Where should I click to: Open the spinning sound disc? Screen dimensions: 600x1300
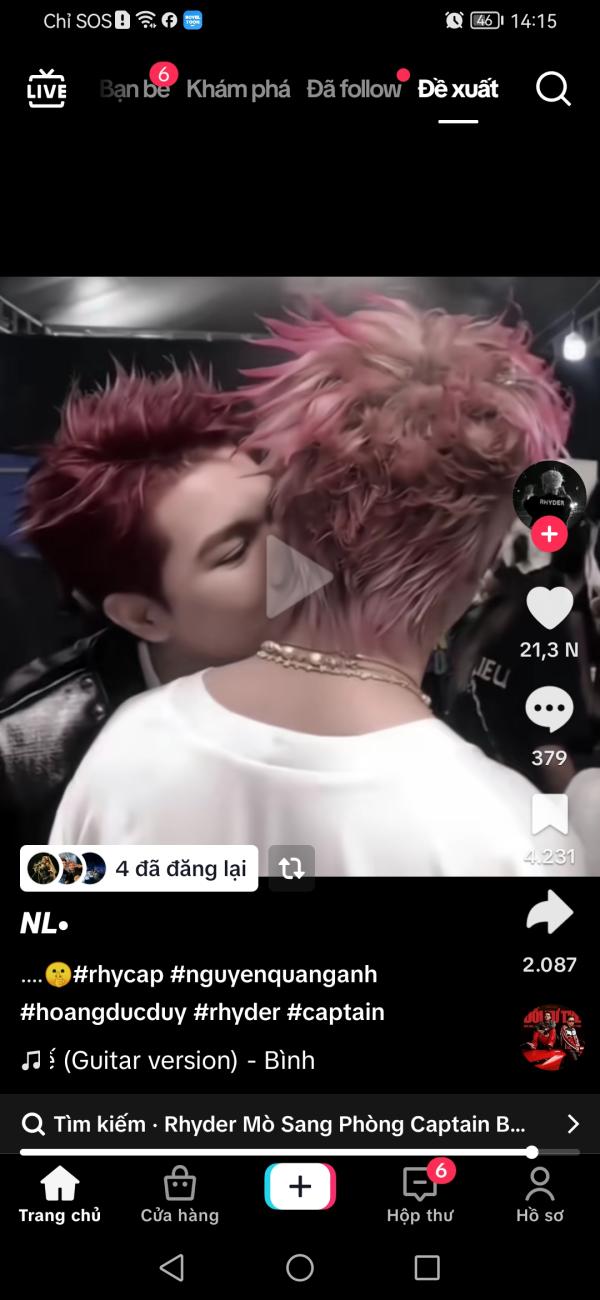[x=553, y=1038]
